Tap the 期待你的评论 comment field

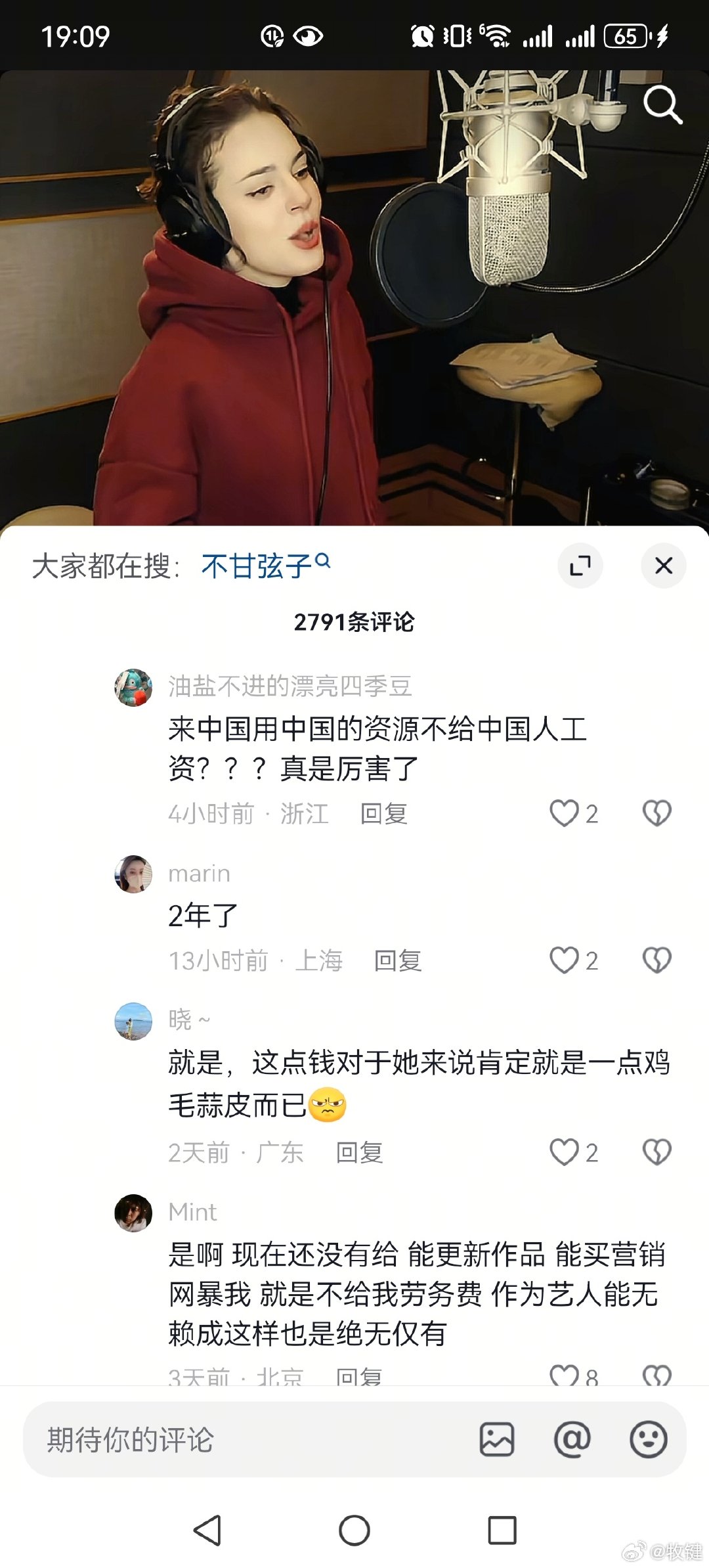pyautogui.click(x=249, y=1440)
